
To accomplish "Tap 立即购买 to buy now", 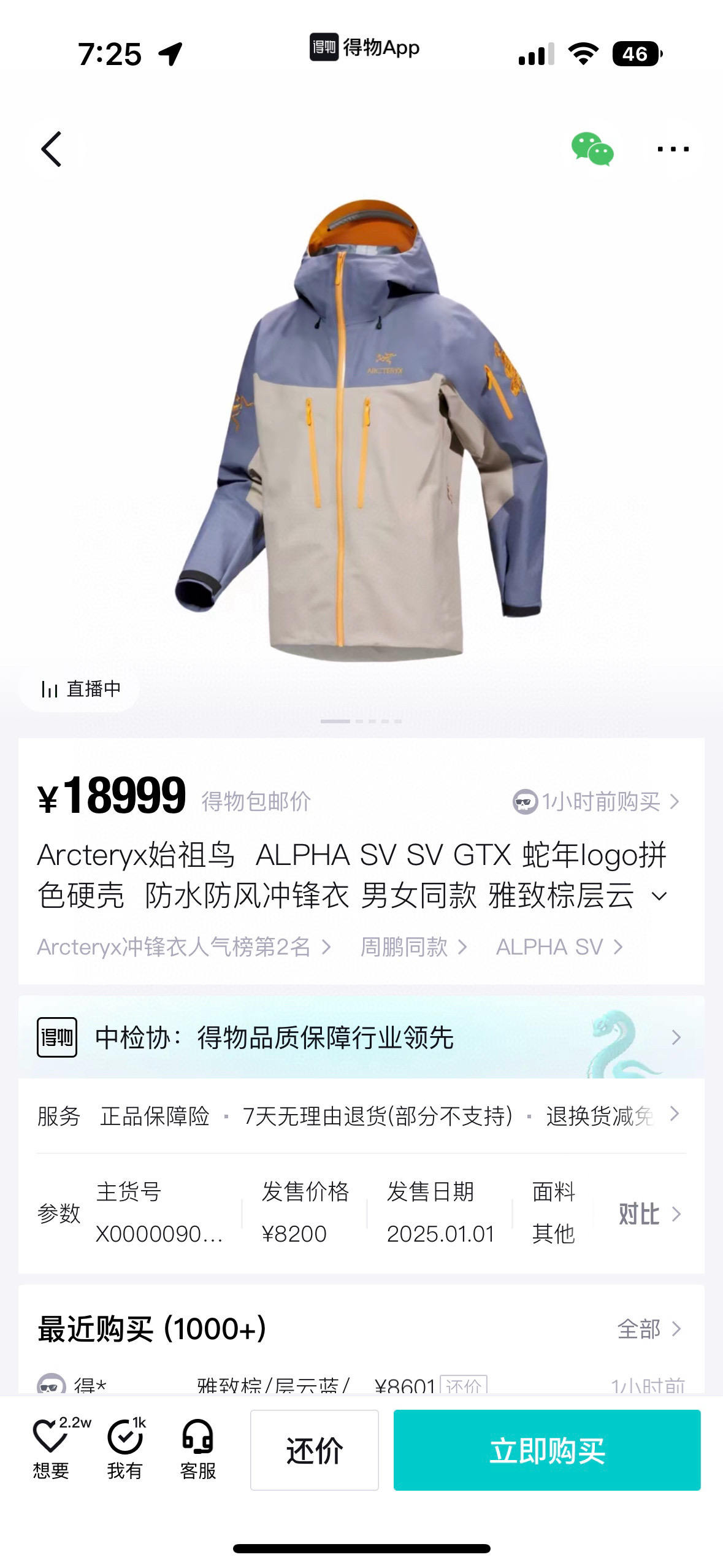I will coord(546,1450).
